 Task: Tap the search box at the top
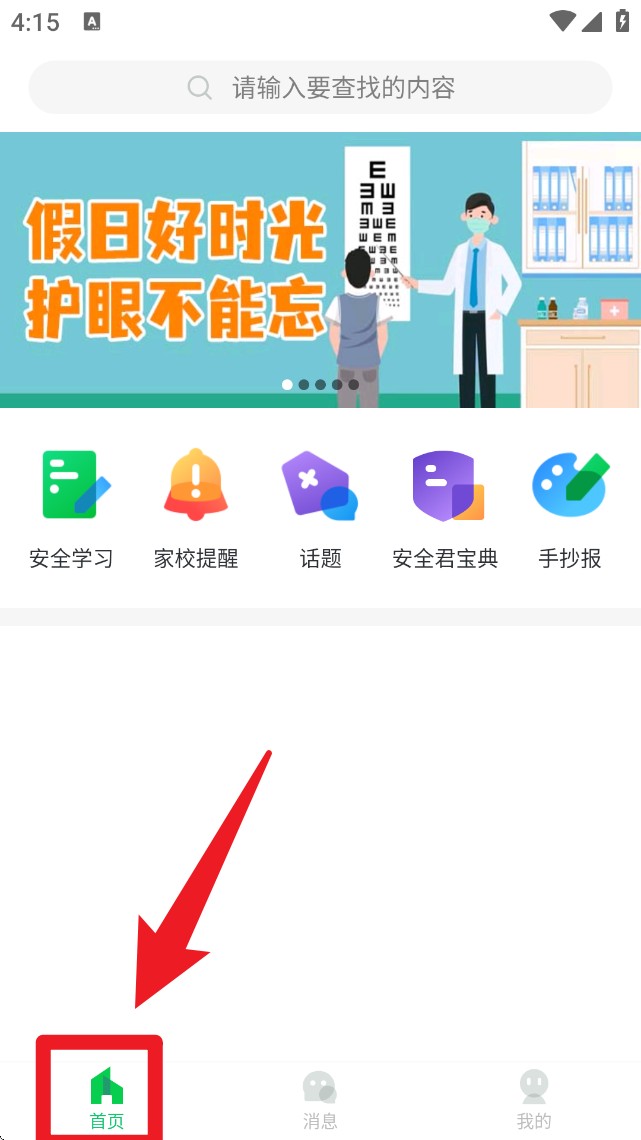click(x=320, y=88)
